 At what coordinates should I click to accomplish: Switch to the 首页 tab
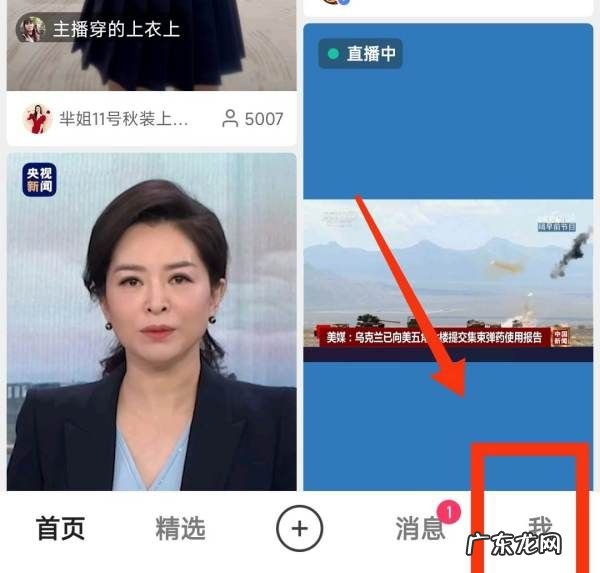point(61,527)
